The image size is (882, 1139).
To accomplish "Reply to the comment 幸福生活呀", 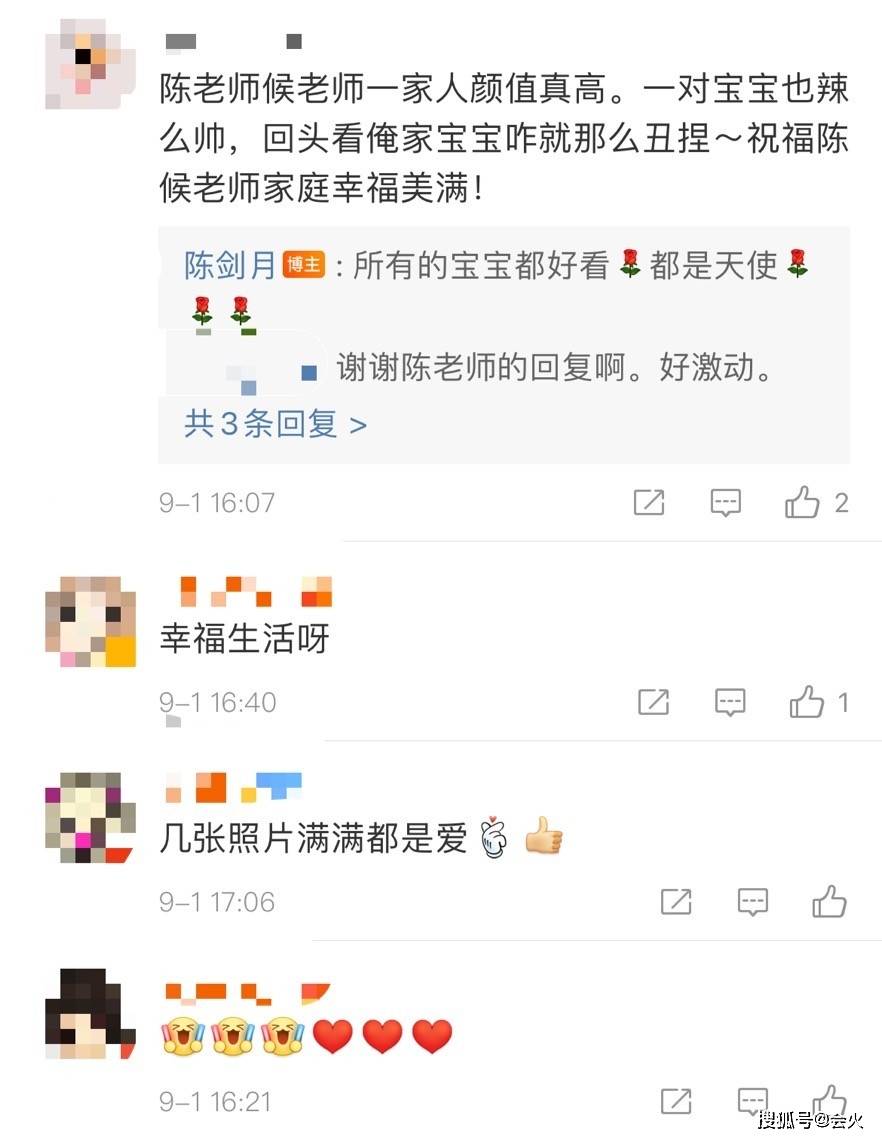I will [730, 702].
